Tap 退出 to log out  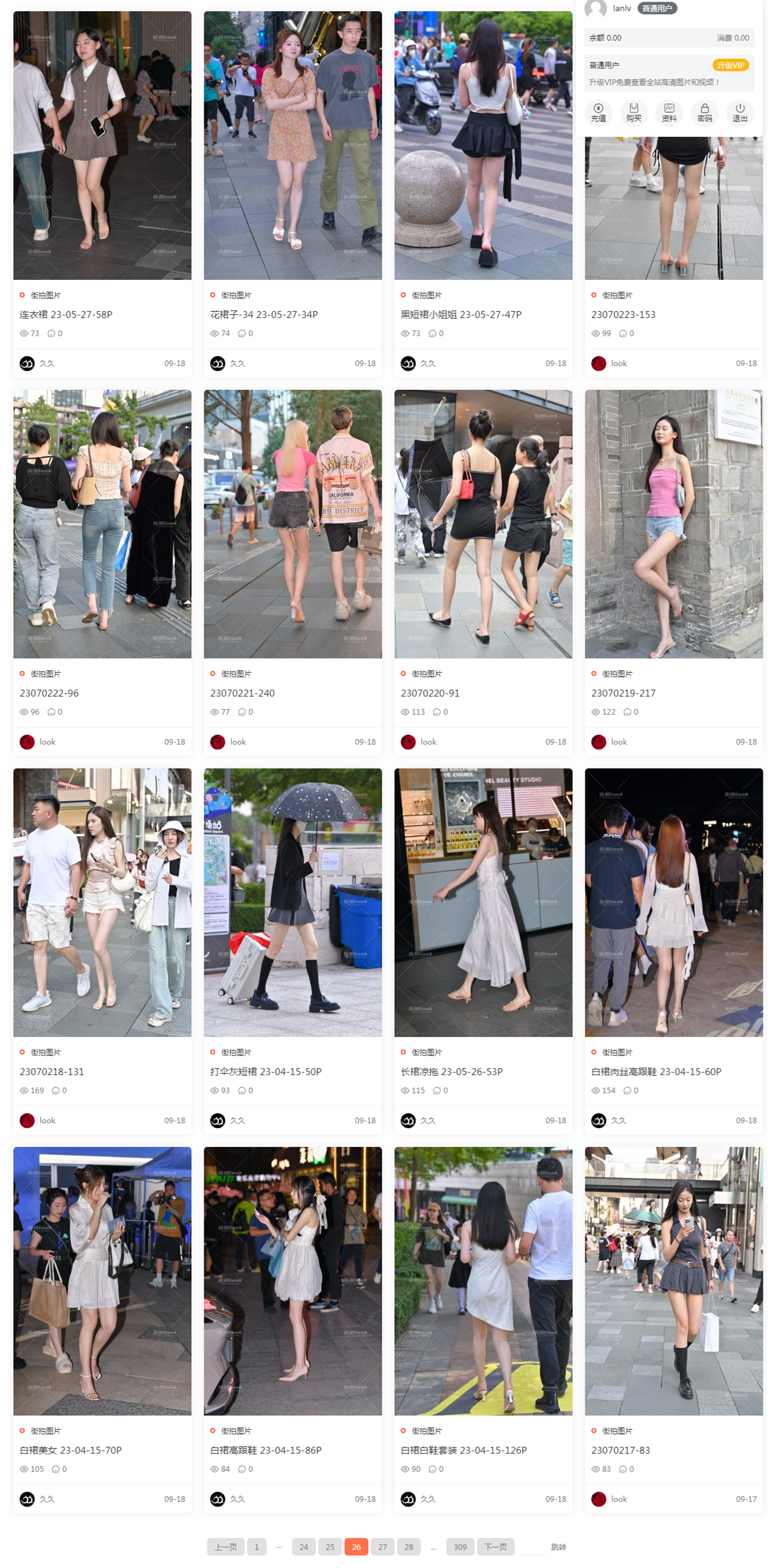pyautogui.click(x=740, y=112)
